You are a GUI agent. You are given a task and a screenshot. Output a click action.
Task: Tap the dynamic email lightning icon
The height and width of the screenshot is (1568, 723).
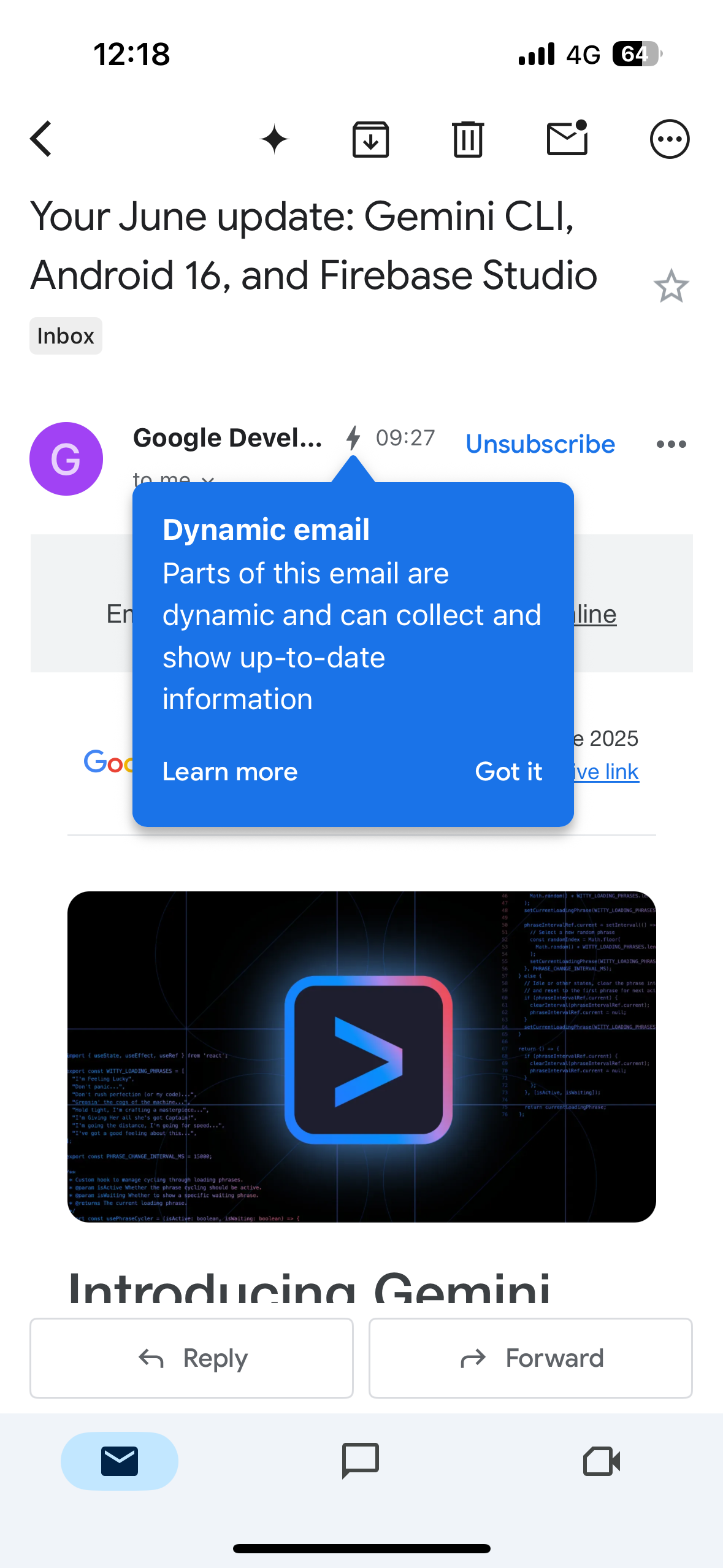coord(353,438)
